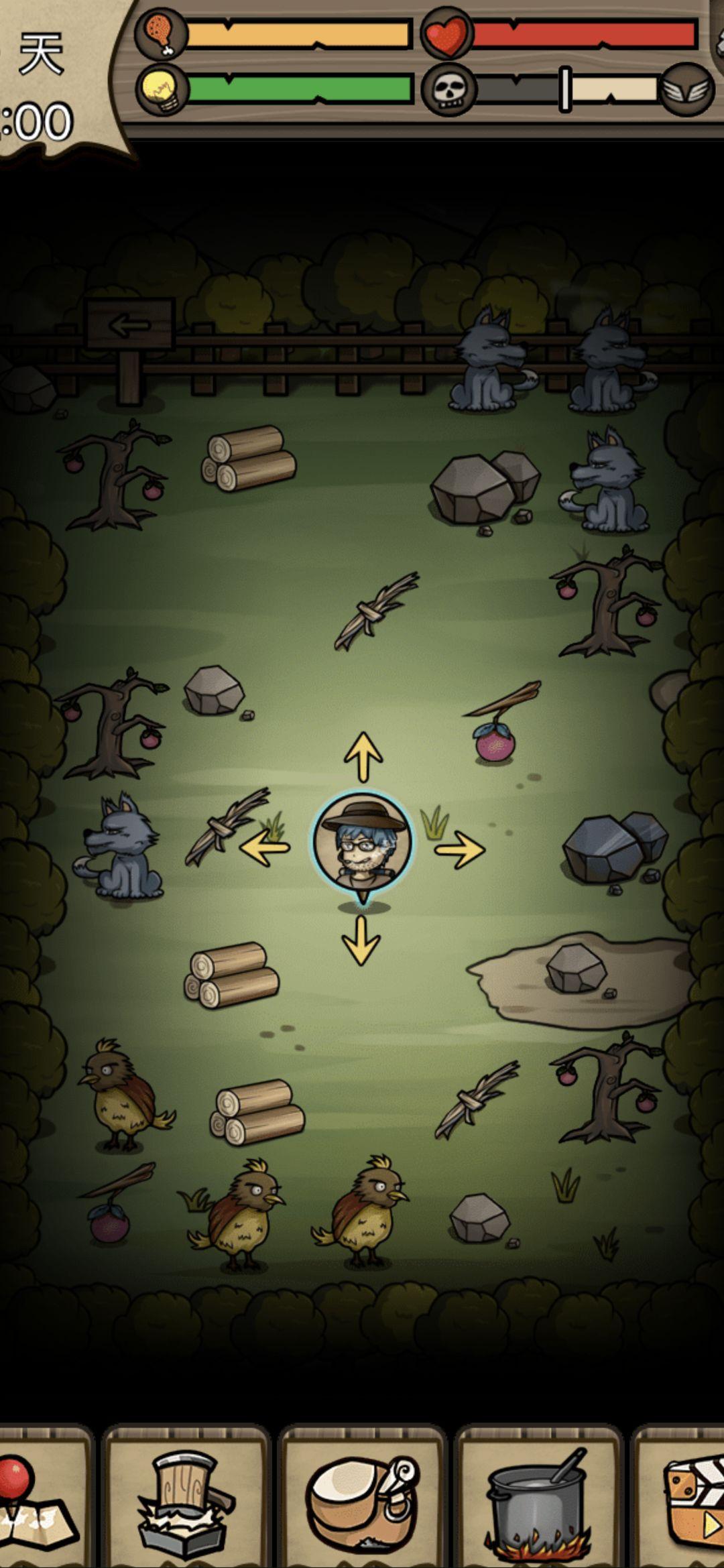Move the character right with the arrow
724x1568 pixels.
(x=460, y=849)
